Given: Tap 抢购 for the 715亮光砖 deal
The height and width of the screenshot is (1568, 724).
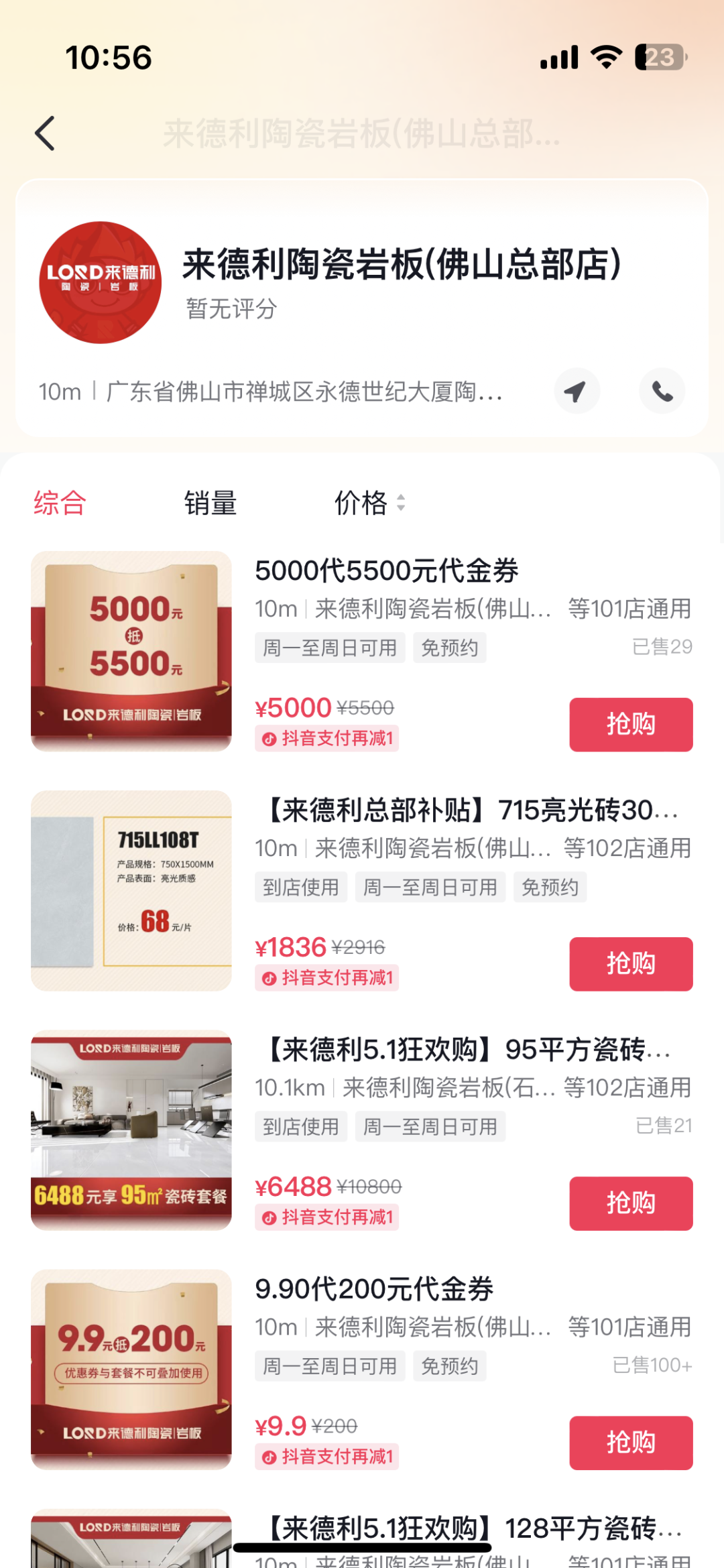Looking at the screenshot, I should pyautogui.click(x=630, y=963).
